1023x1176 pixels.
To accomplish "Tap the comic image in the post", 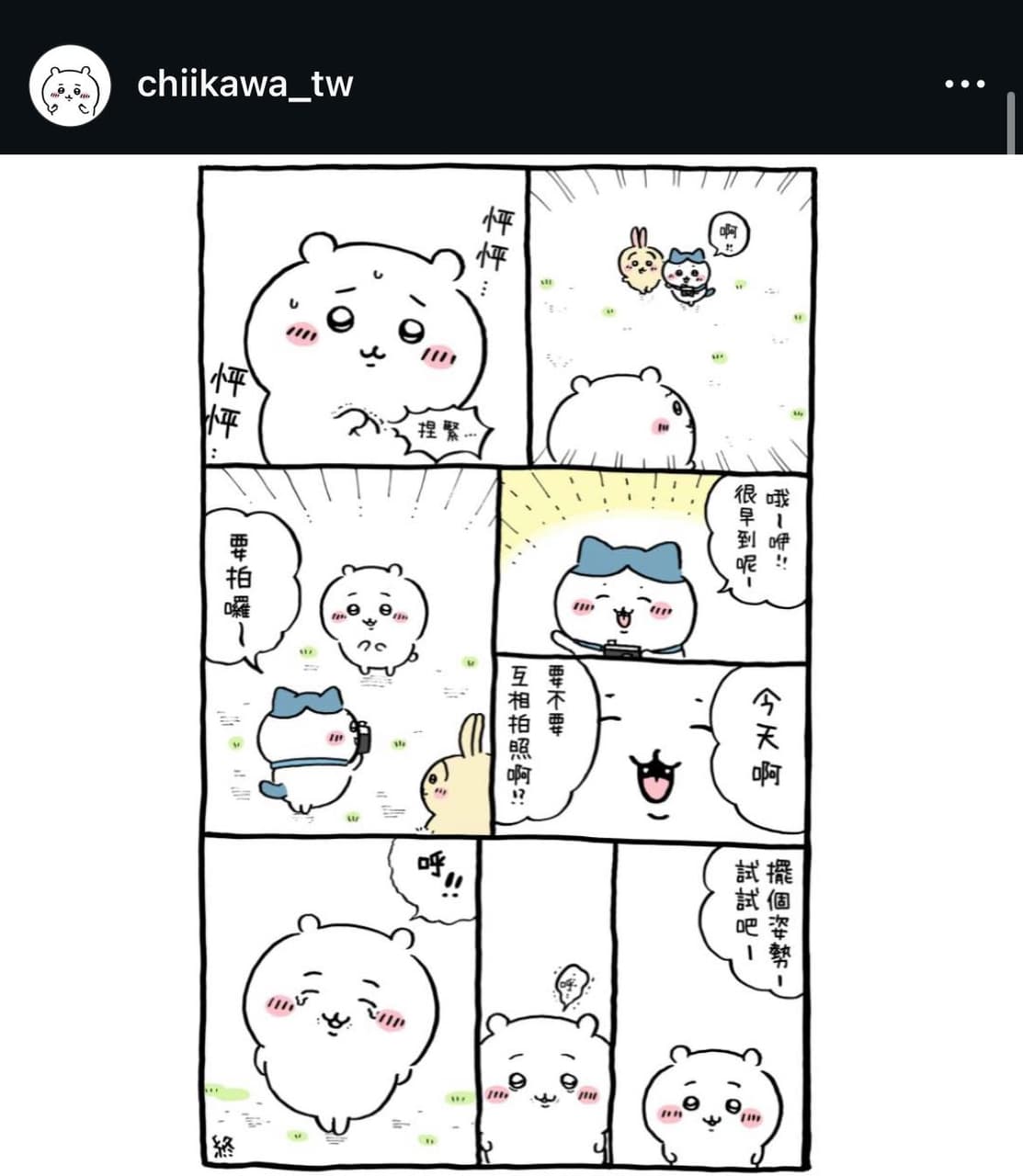I will 507,668.
